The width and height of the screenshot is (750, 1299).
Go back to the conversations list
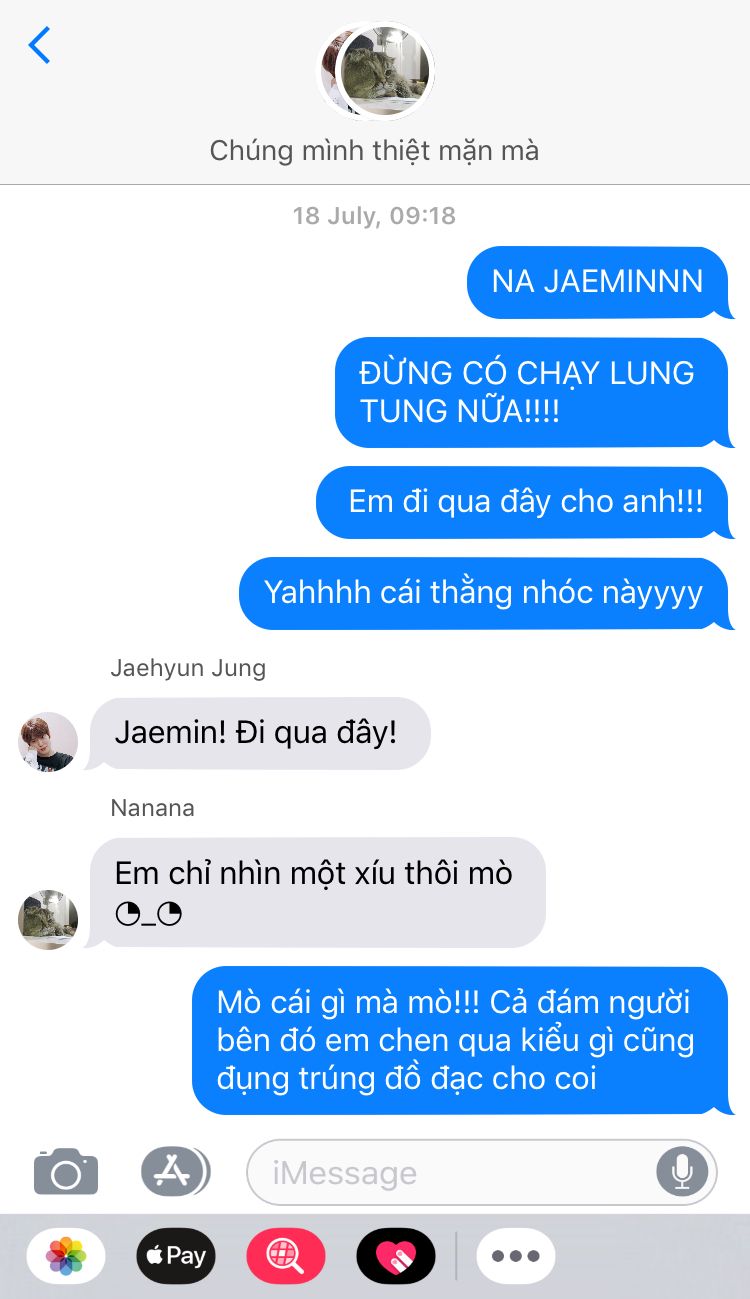click(39, 46)
